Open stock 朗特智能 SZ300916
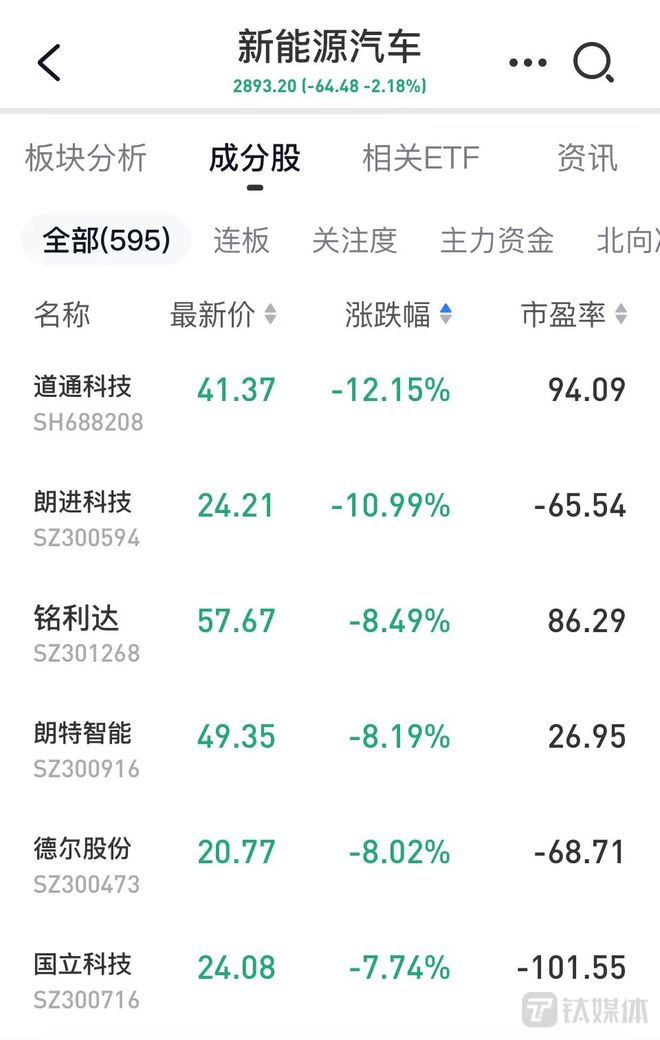This screenshot has width=660, height=1040. [88, 749]
